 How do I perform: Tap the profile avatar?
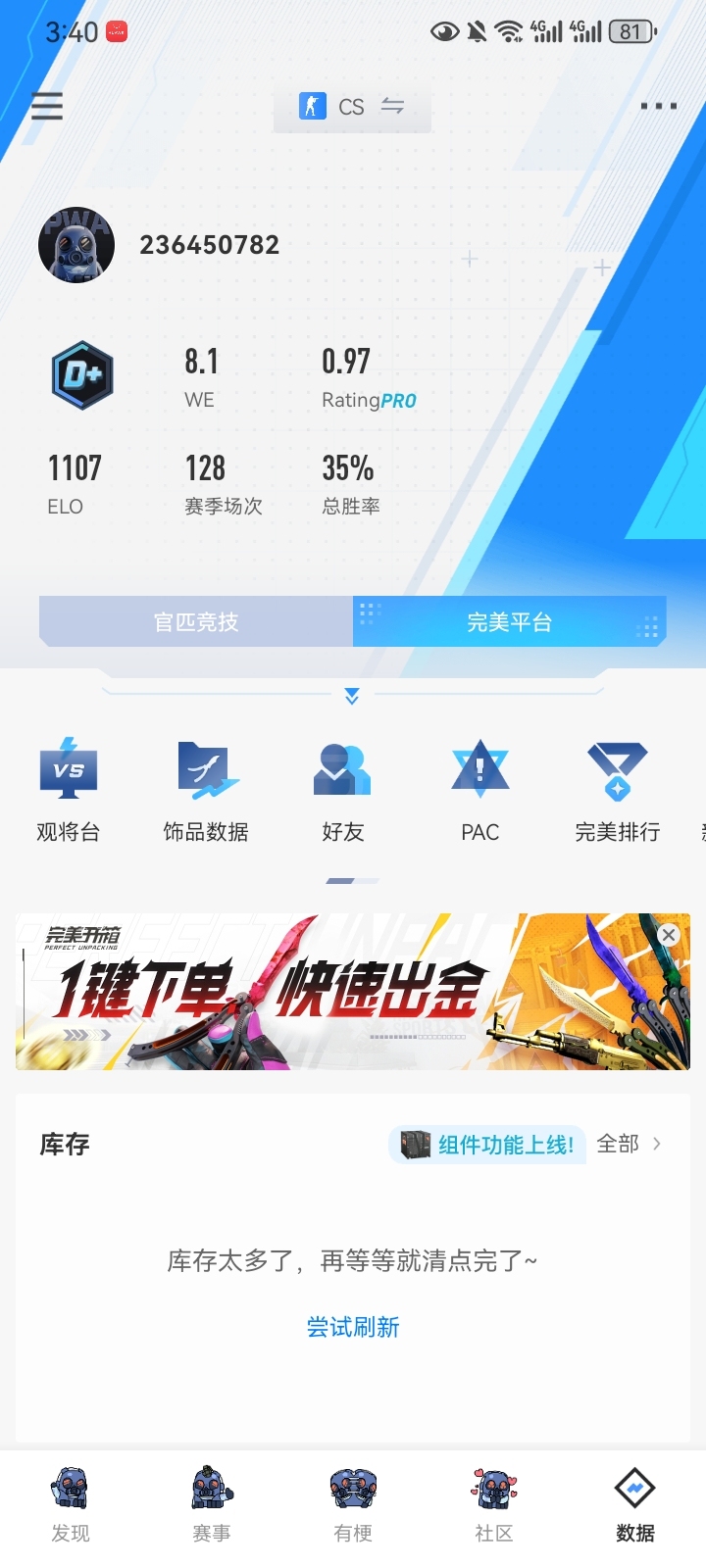click(x=76, y=245)
